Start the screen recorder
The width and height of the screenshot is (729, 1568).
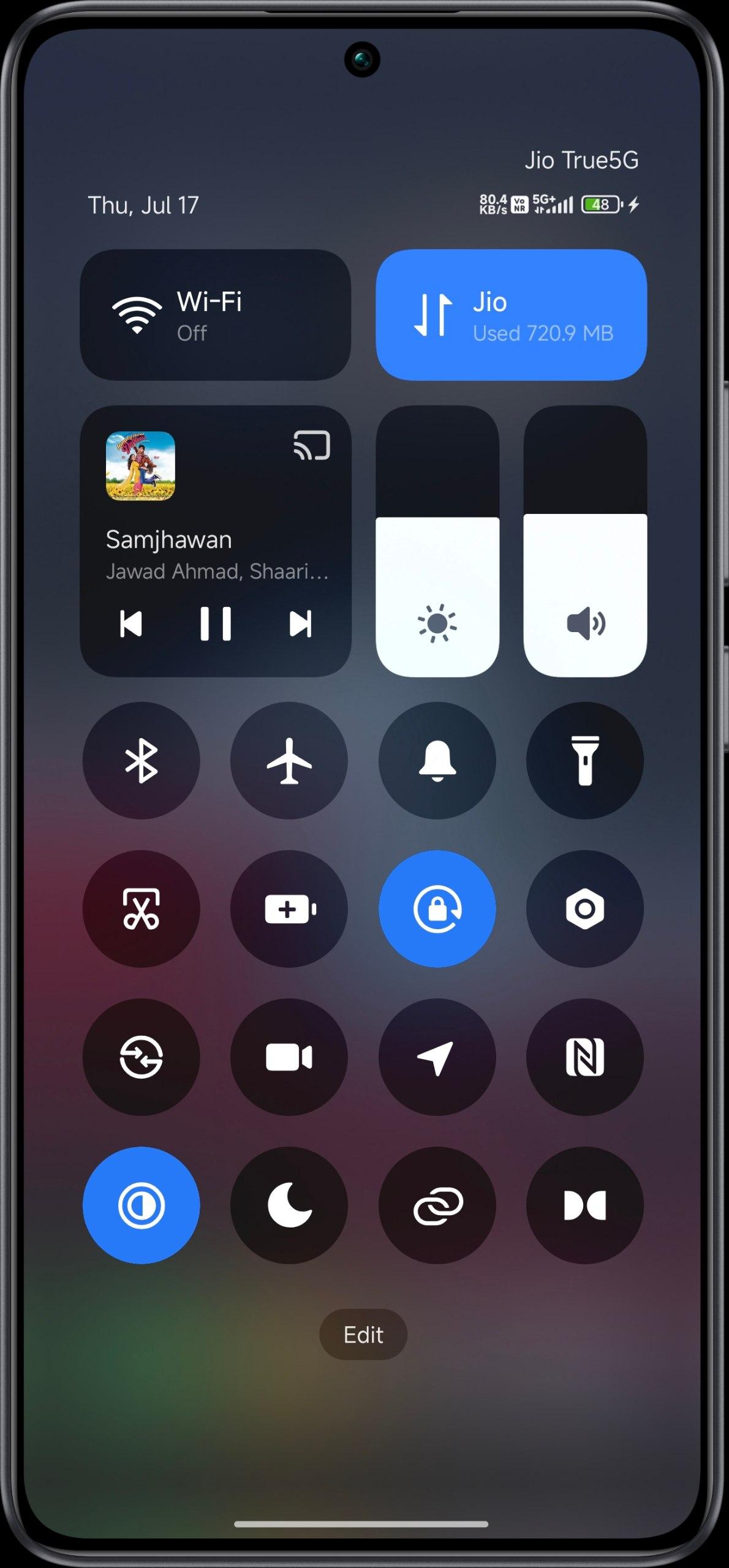pyautogui.click(x=289, y=1057)
